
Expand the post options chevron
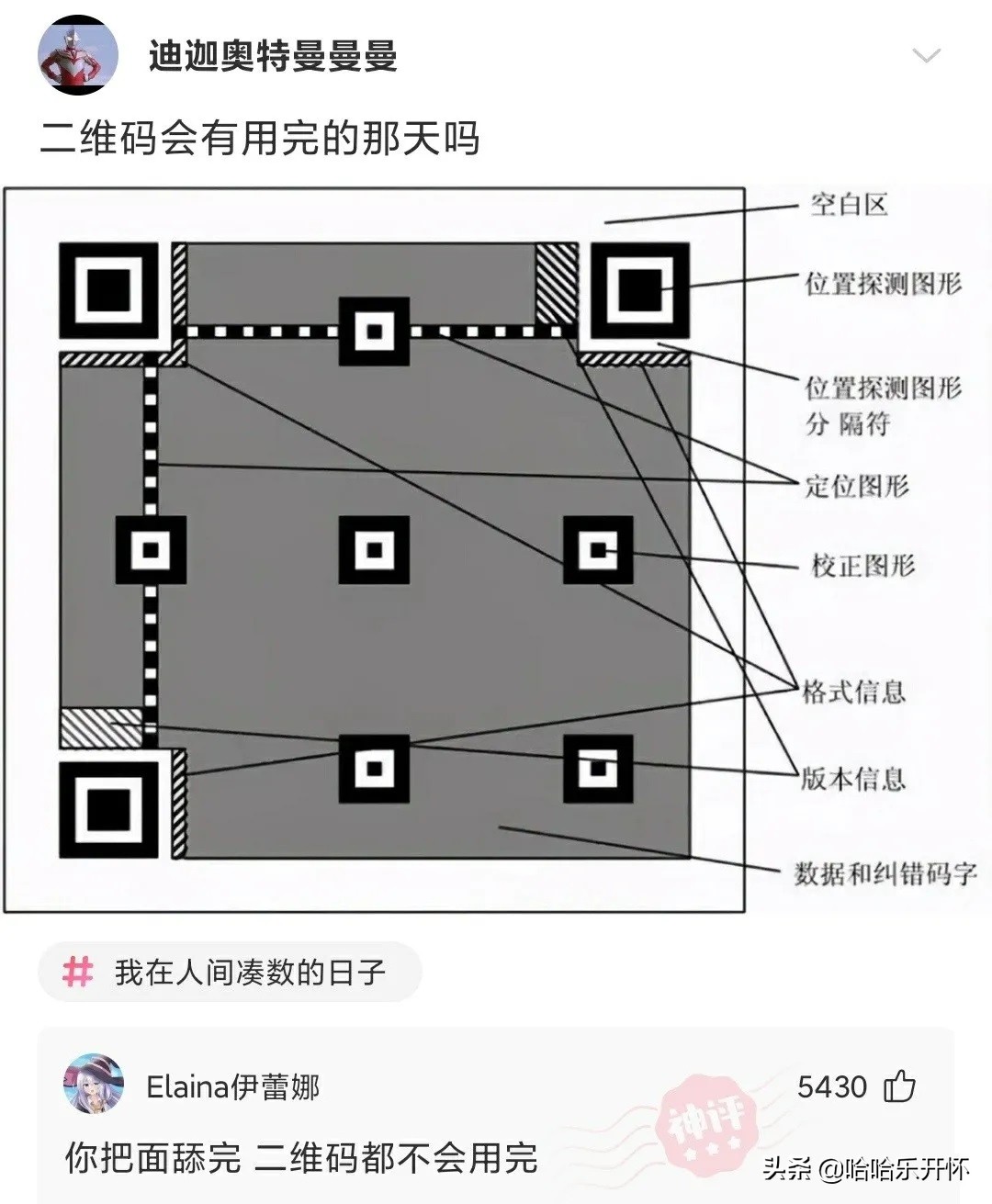(926, 56)
